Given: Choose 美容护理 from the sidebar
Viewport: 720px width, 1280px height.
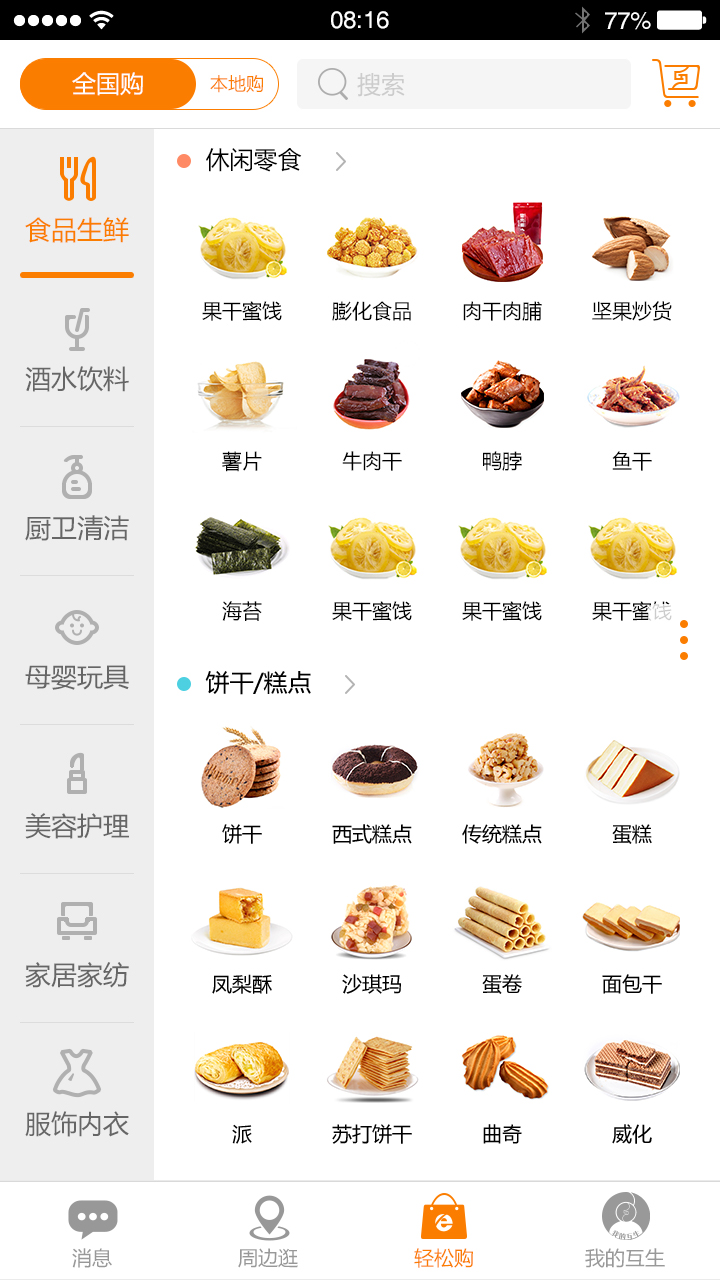Looking at the screenshot, I should coord(77,799).
